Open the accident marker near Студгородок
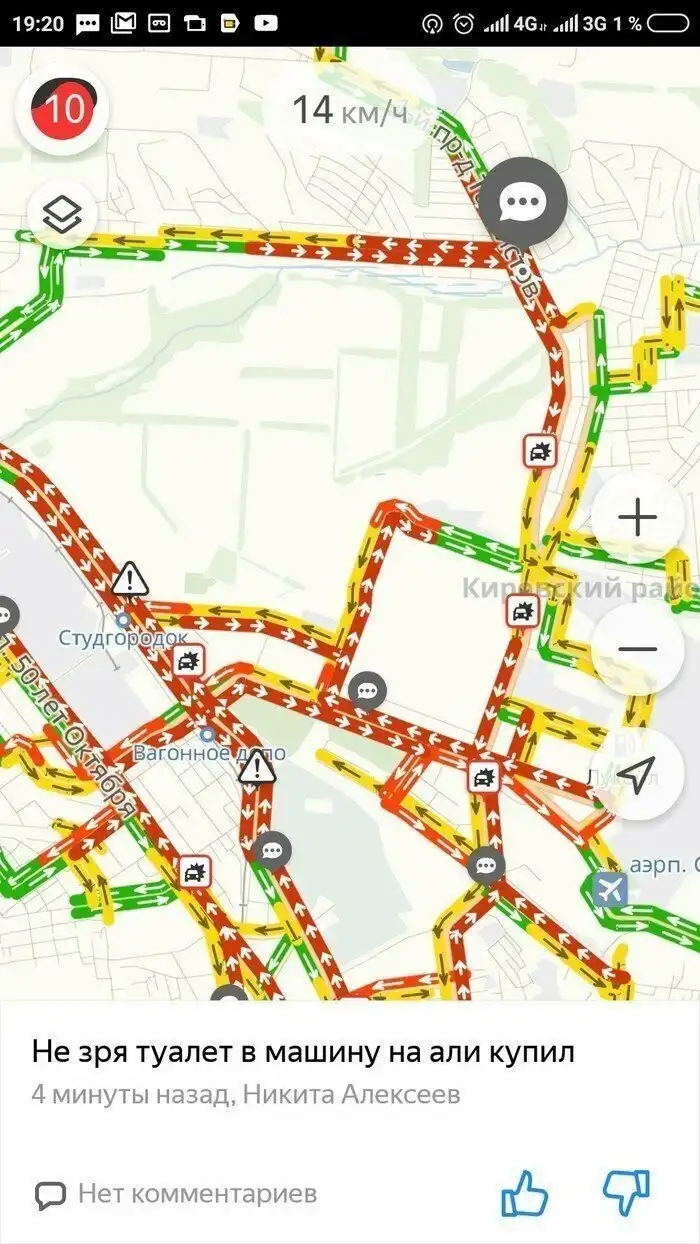 (188, 660)
